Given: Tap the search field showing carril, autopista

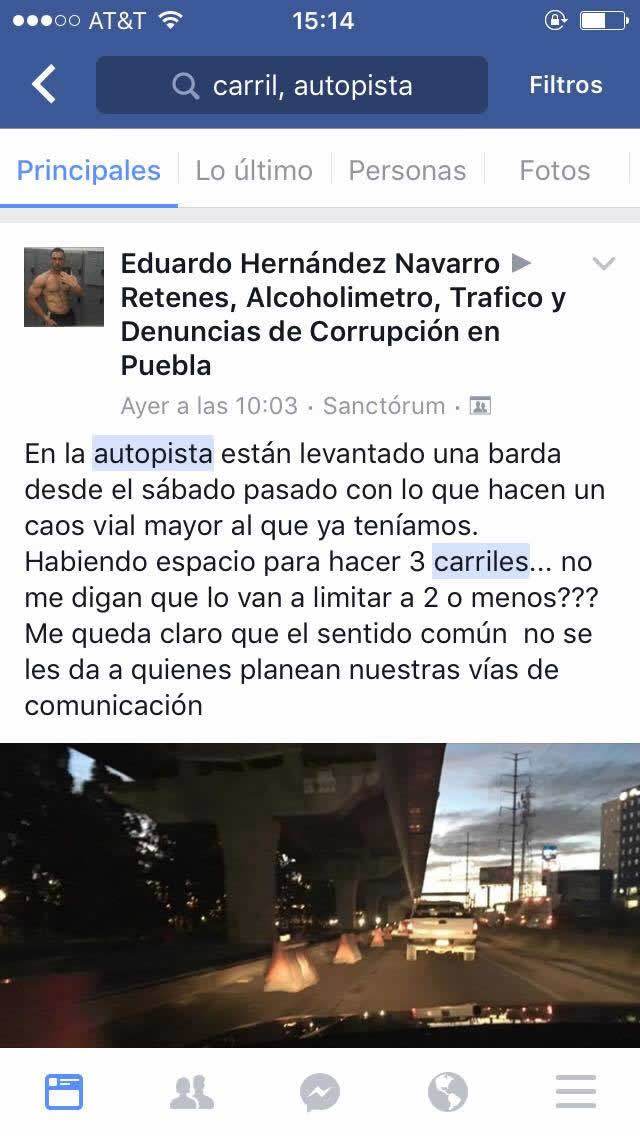Looking at the screenshot, I should pos(292,85).
